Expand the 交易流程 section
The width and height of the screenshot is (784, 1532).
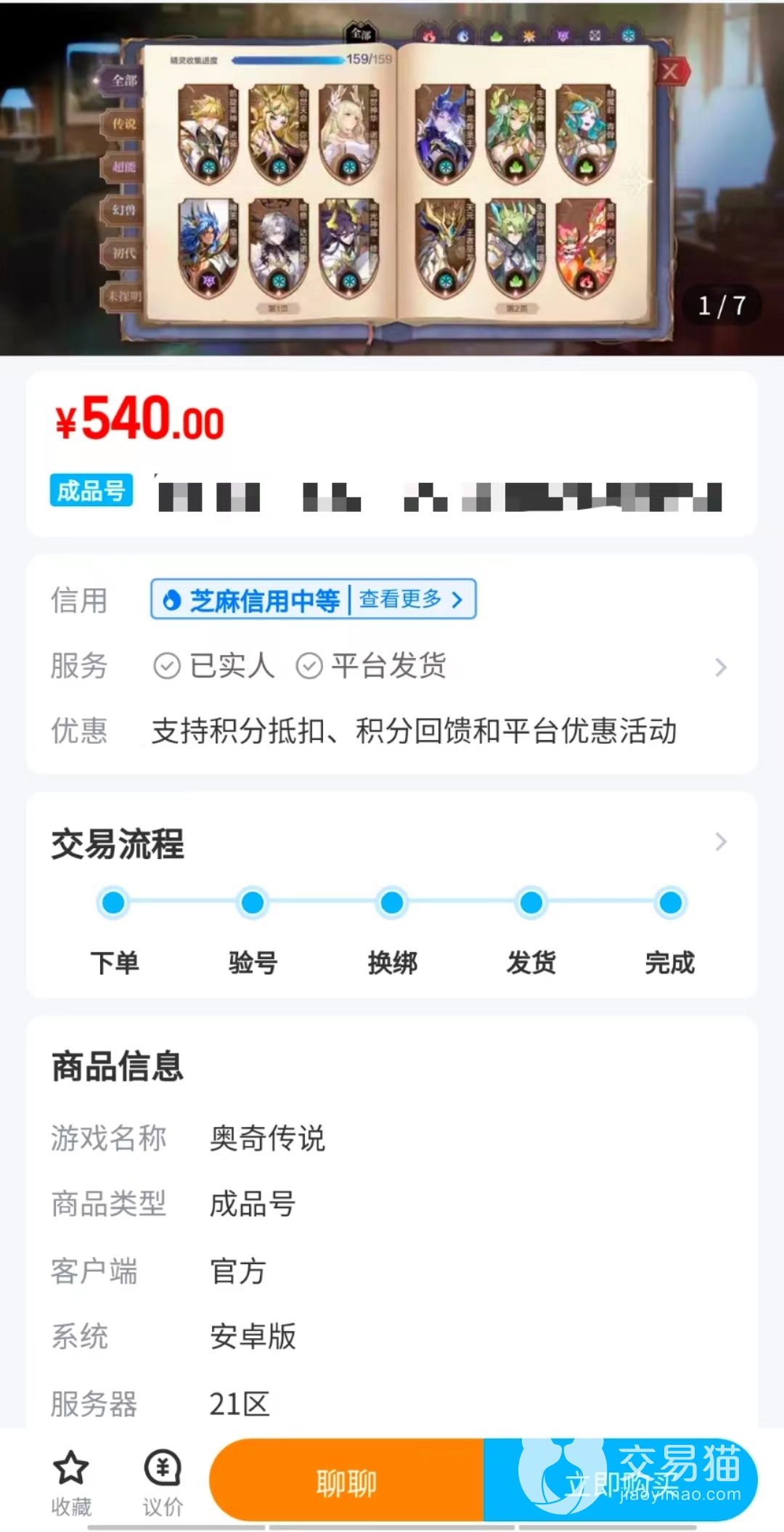click(719, 842)
